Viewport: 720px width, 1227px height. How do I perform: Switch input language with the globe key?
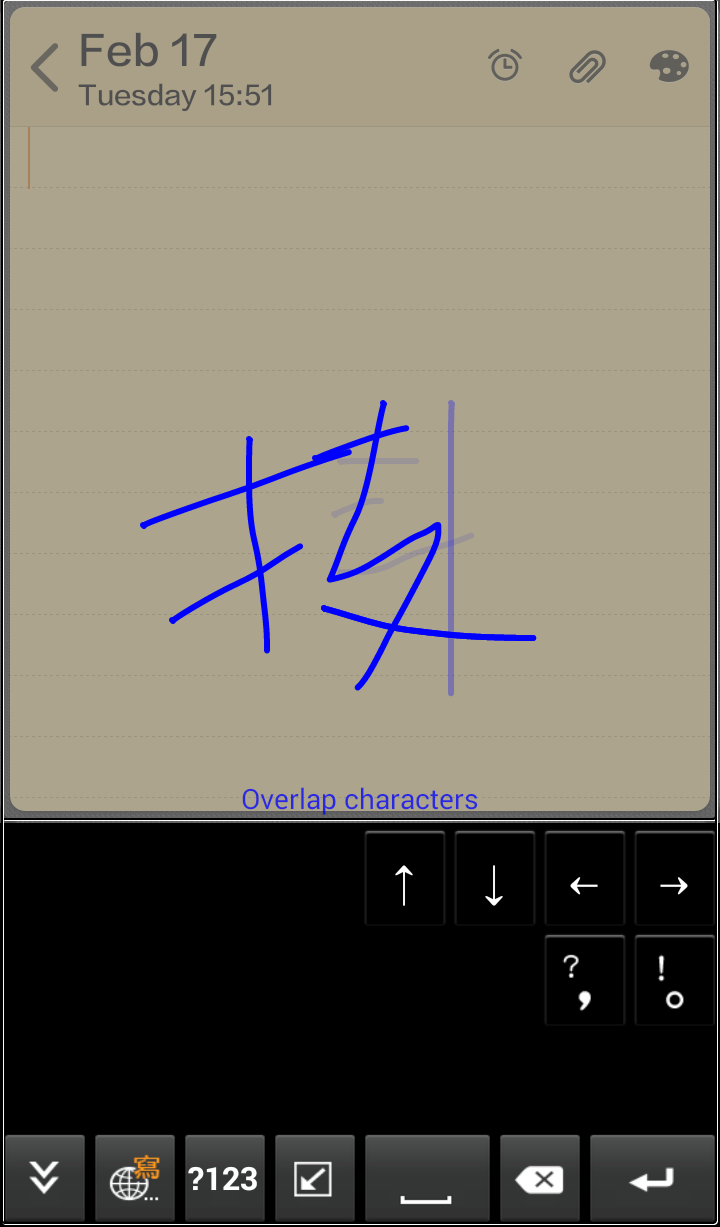pos(135,1179)
